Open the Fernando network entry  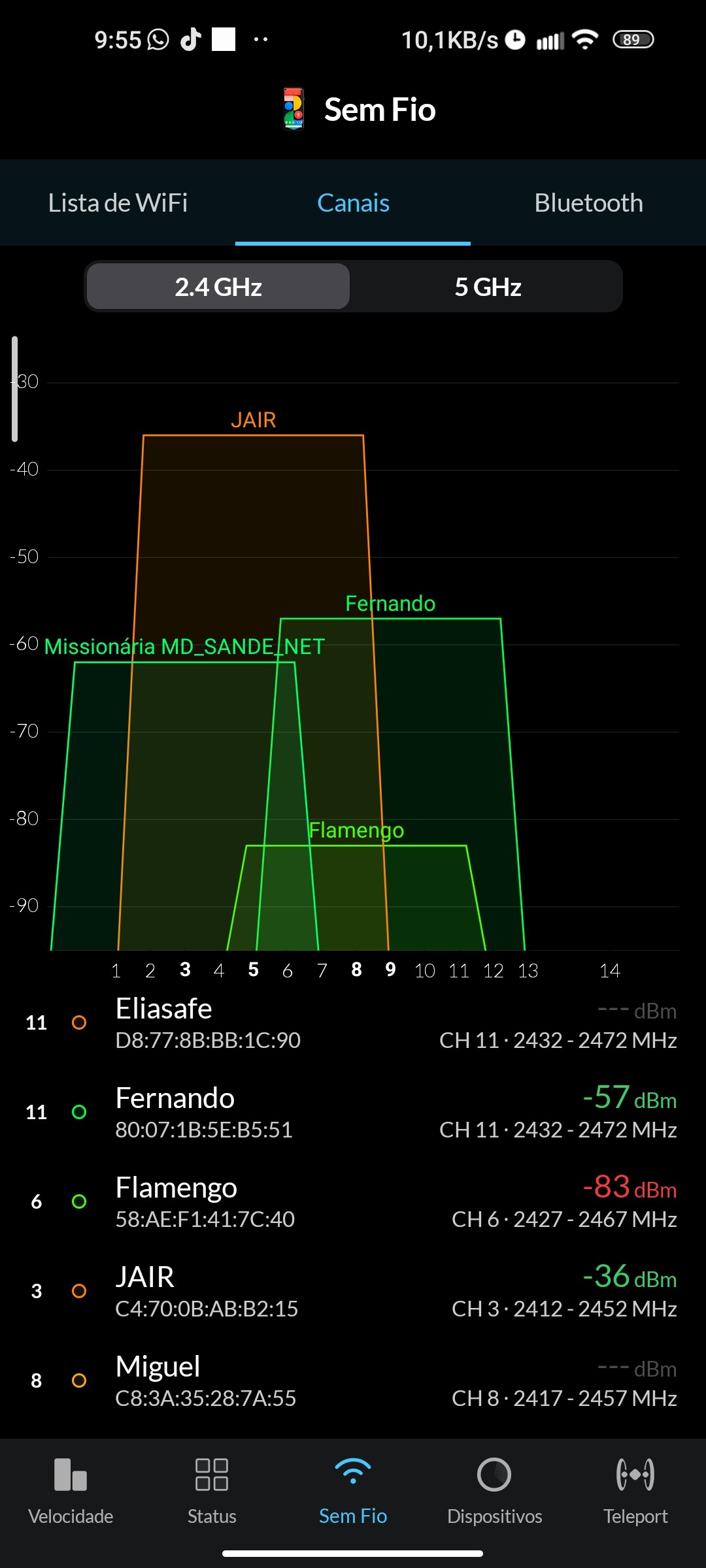click(x=353, y=1113)
